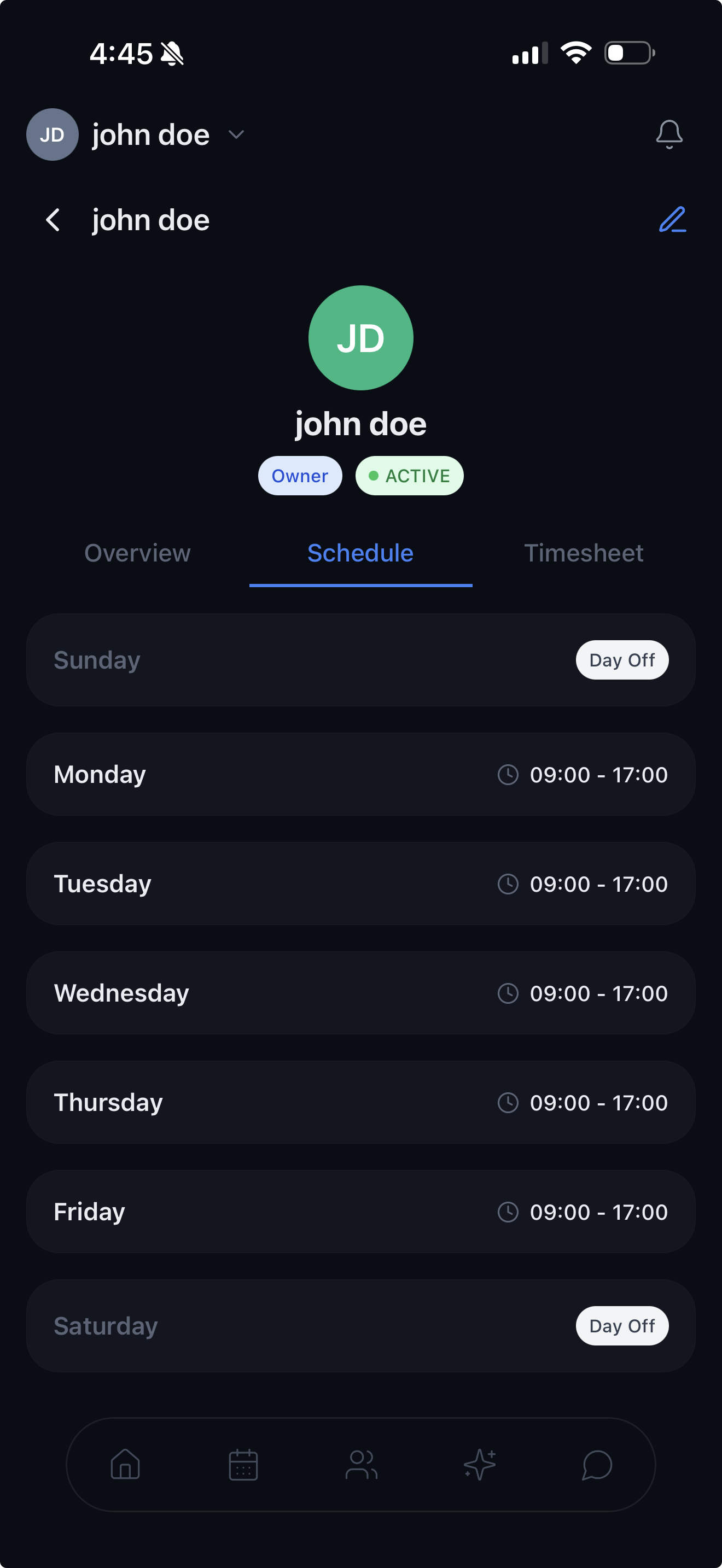
Task: Toggle Sunday's Day Off status
Action: (x=621, y=659)
